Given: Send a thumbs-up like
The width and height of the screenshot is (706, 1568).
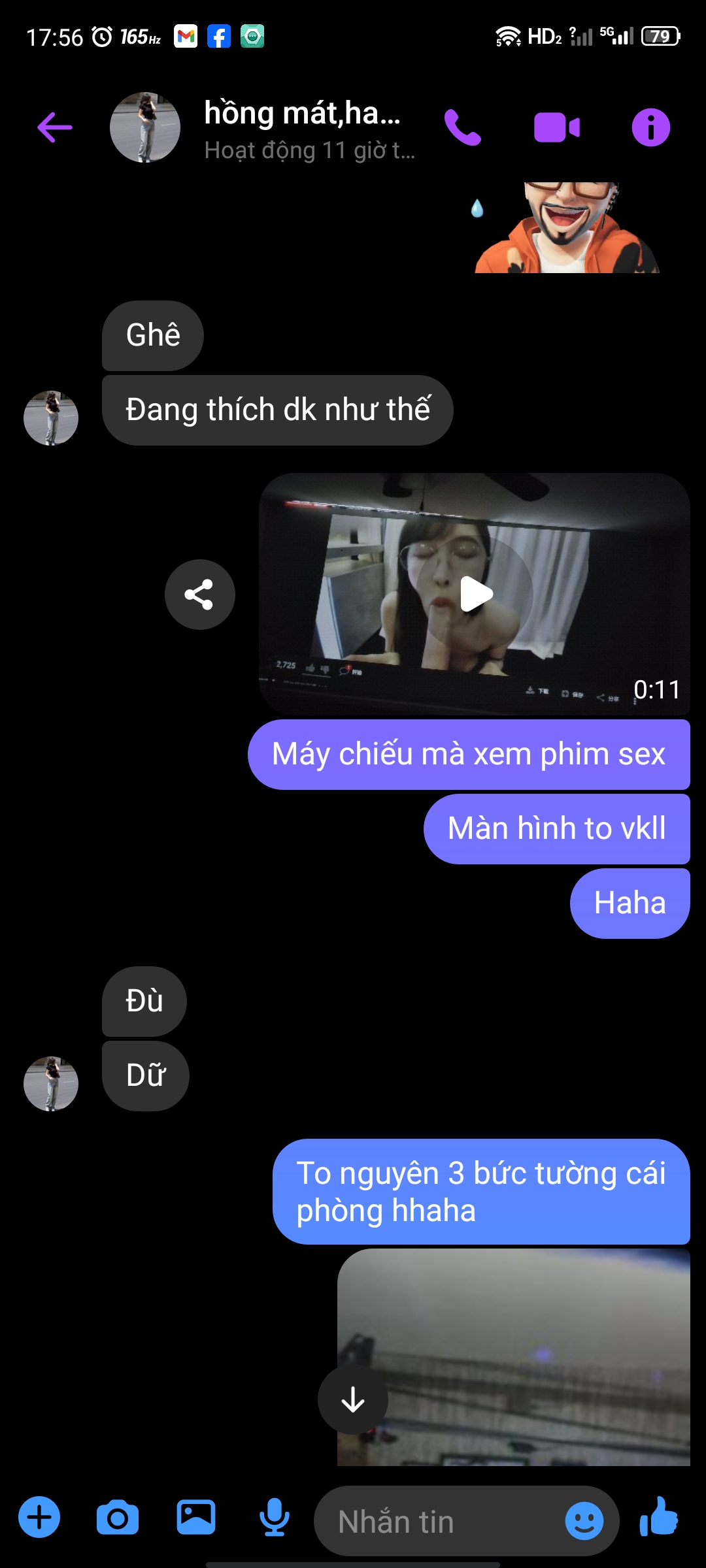Looking at the screenshot, I should pyautogui.click(x=659, y=1516).
